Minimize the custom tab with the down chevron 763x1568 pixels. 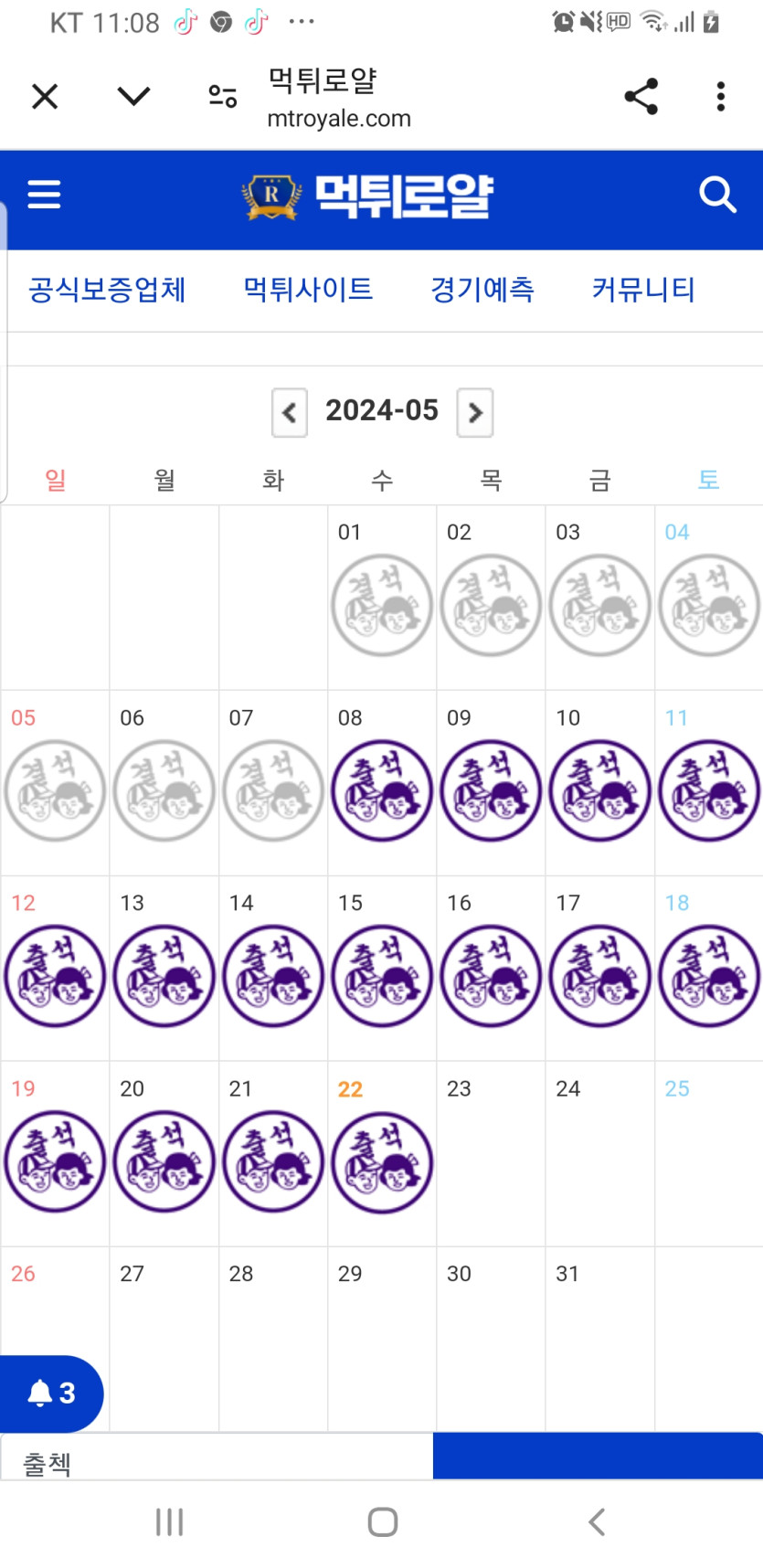pyautogui.click(x=133, y=96)
